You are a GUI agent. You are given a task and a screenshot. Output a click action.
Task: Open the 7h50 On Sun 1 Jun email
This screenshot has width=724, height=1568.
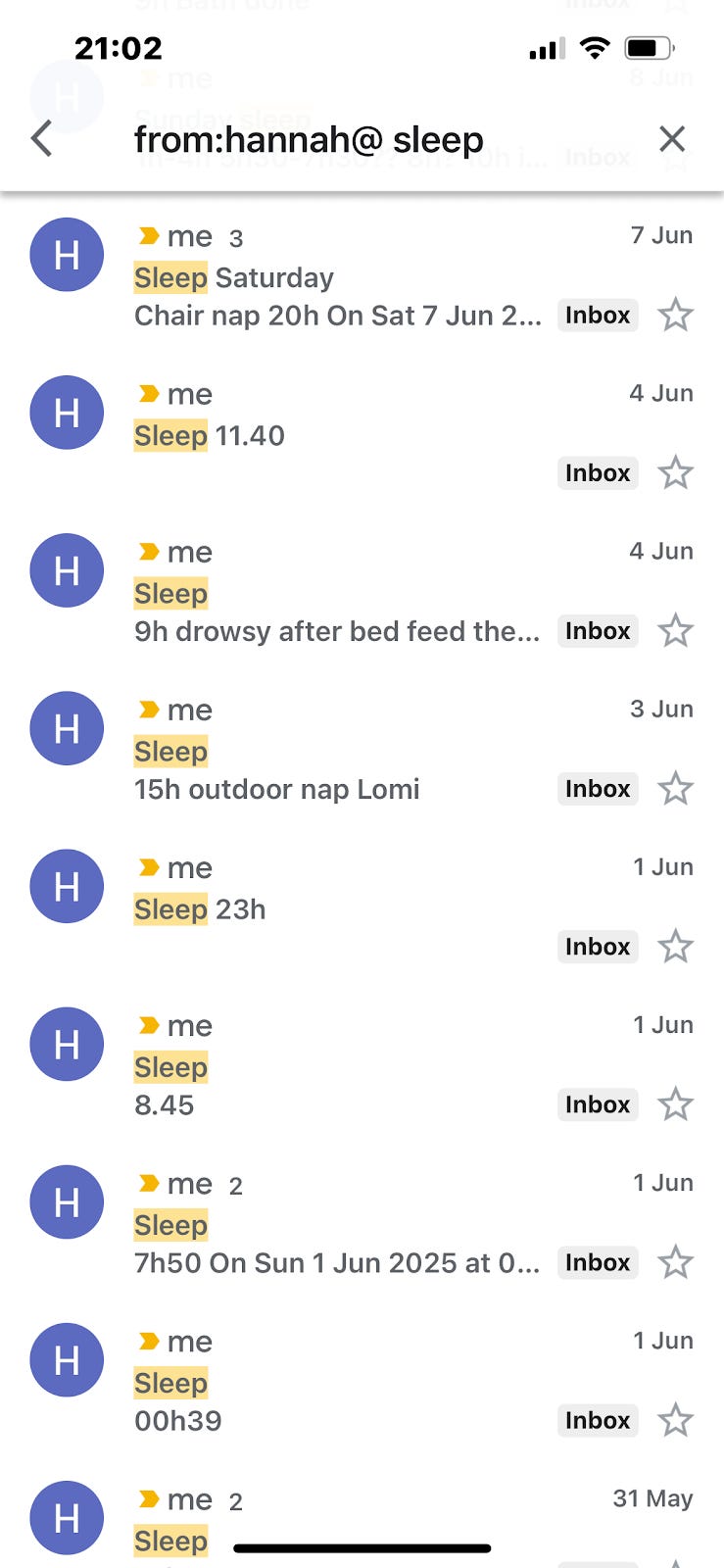point(336,1262)
